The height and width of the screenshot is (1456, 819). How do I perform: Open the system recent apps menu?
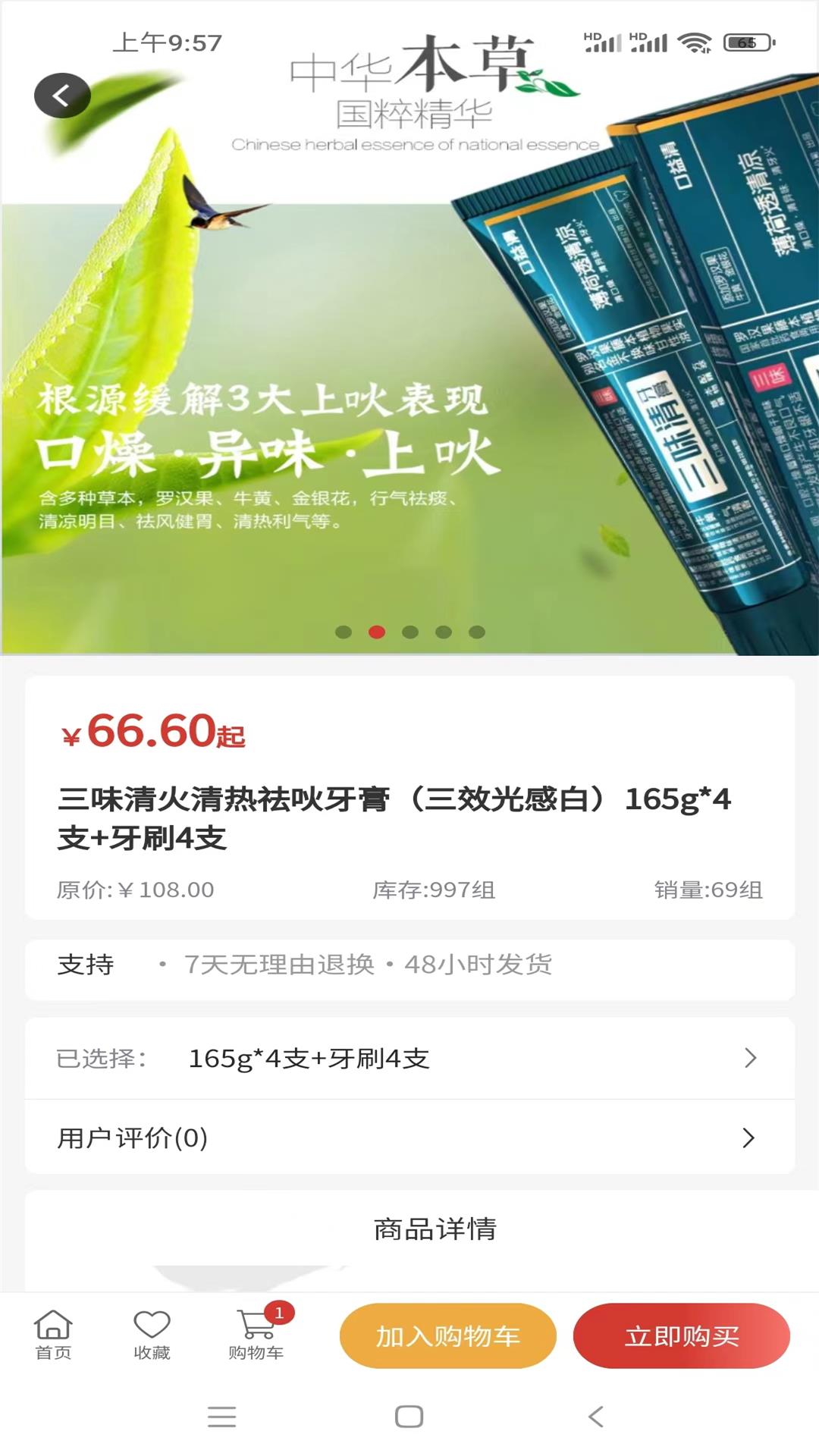click(221, 1417)
